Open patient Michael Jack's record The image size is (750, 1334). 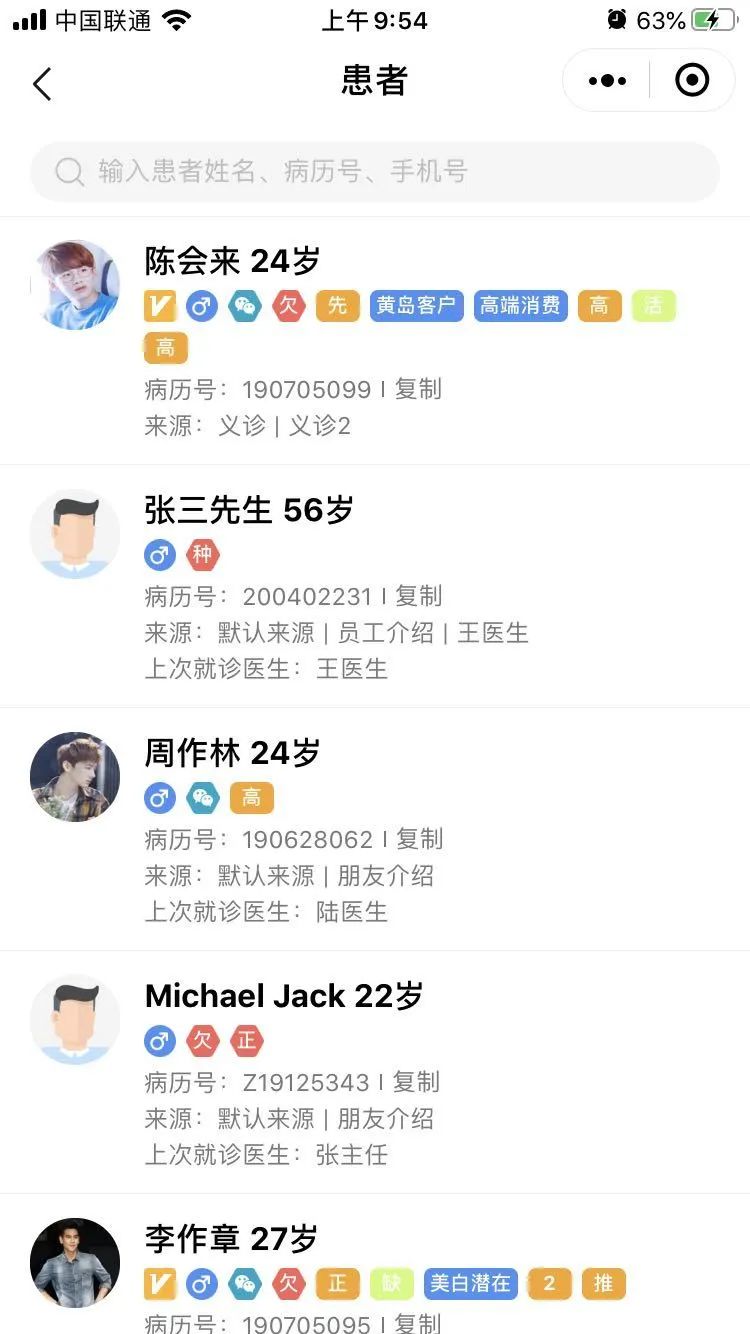click(x=284, y=996)
